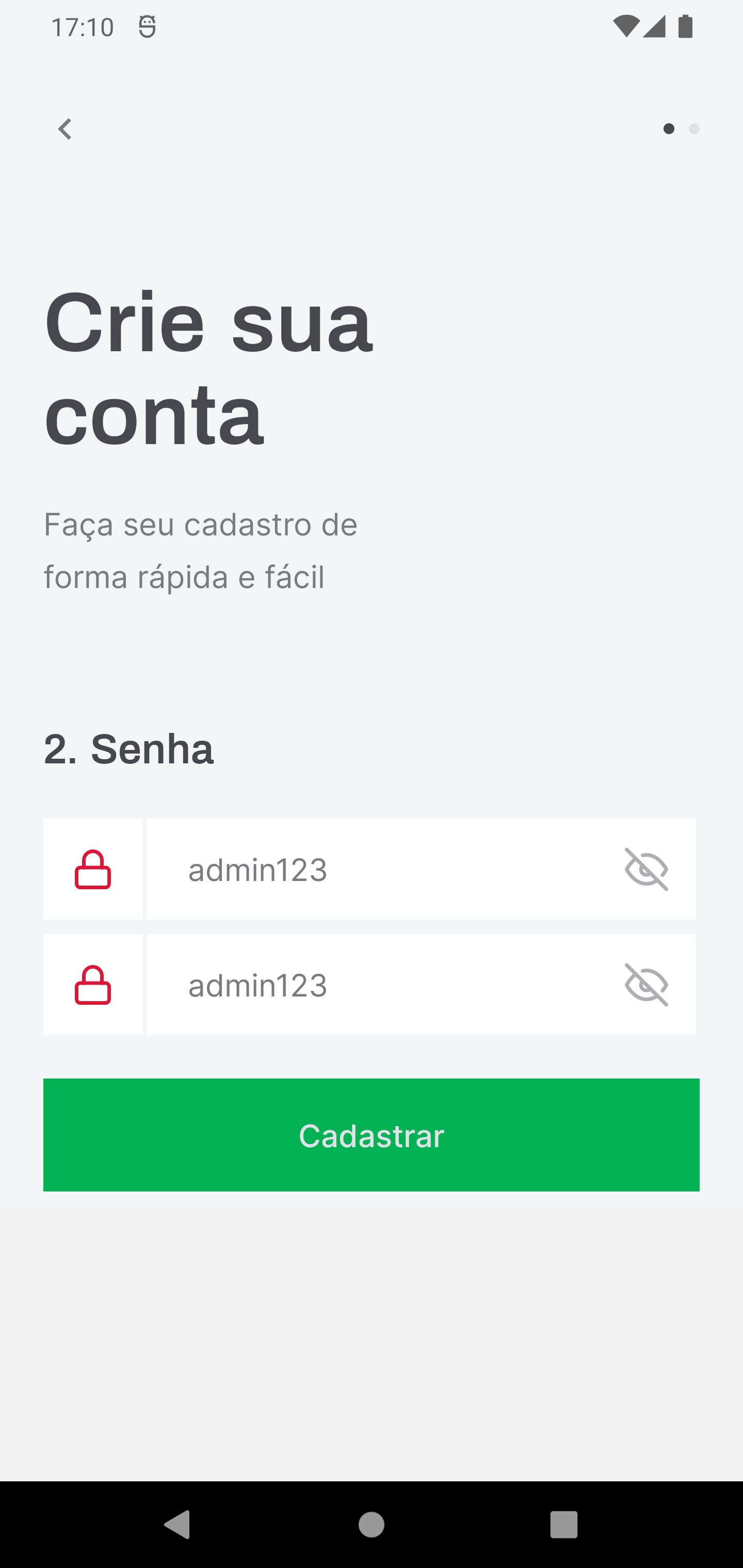Tap the system back button
This screenshot has height=1568, width=743.
point(177,1525)
